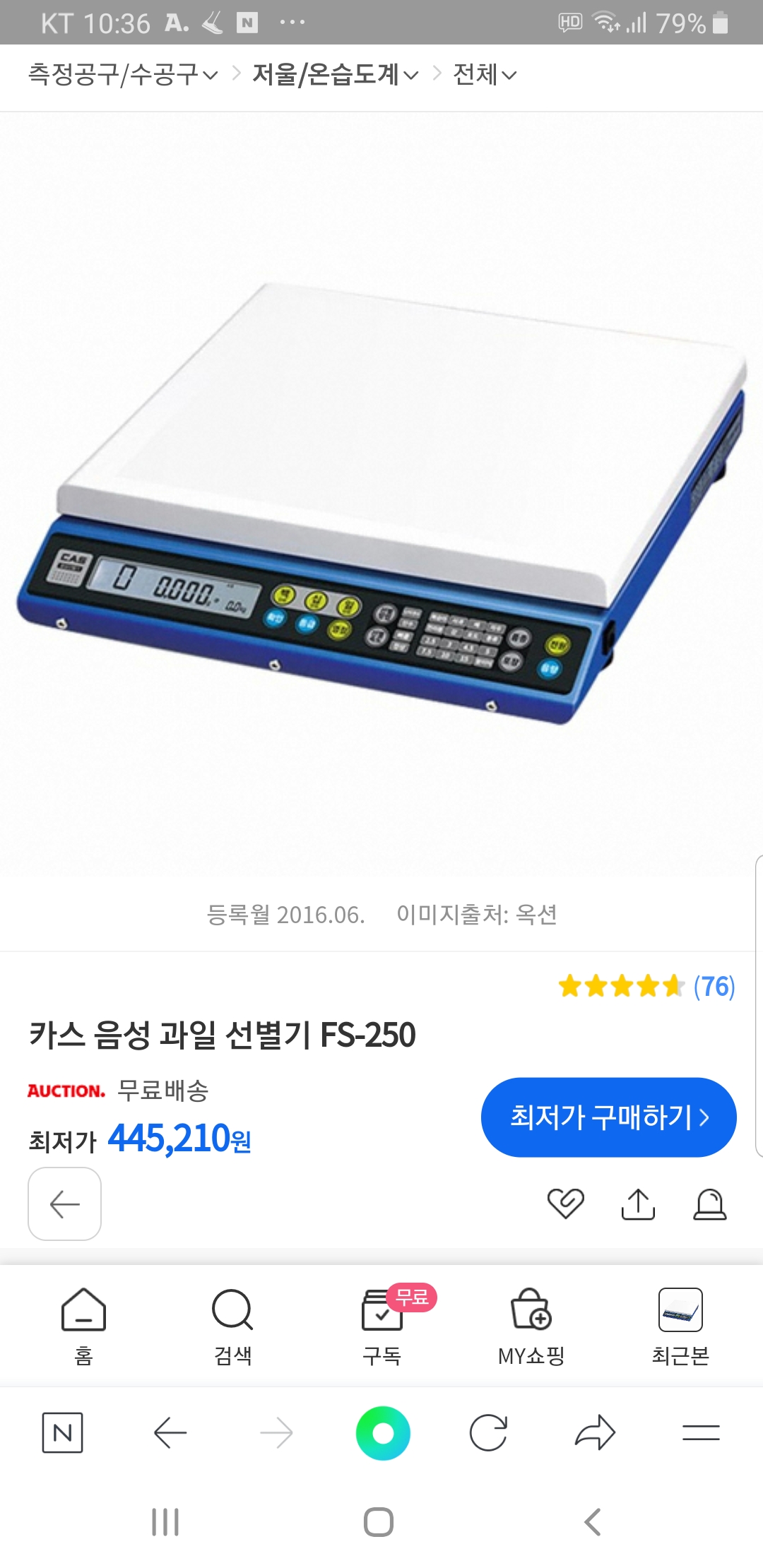This screenshot has height=1568, width=763.
Task: Go to the 홈 tab
Action: point(83,1326)
